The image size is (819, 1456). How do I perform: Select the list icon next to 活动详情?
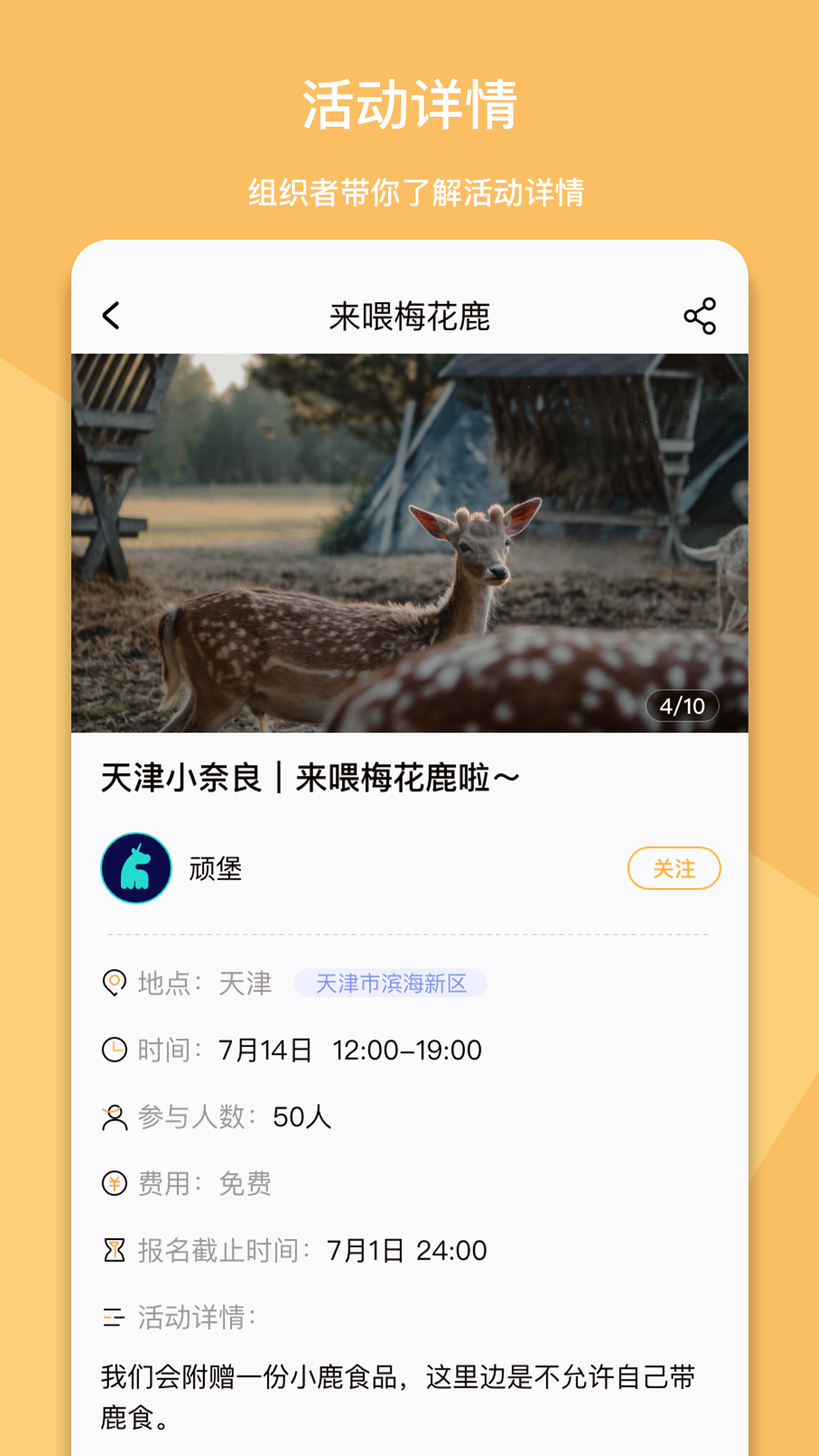tap(114, 1313)
